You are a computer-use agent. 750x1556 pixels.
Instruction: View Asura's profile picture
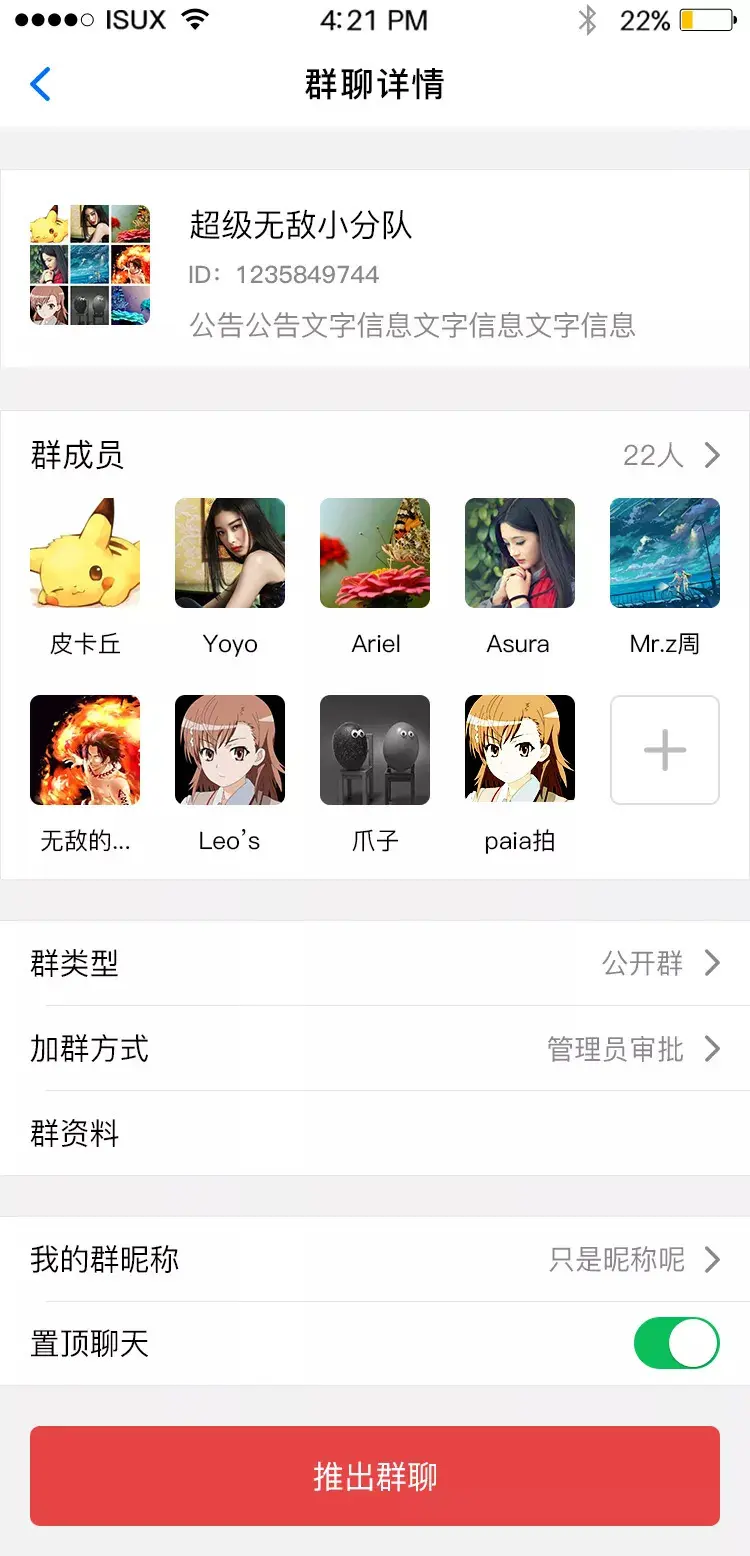[x=520, y=553]
